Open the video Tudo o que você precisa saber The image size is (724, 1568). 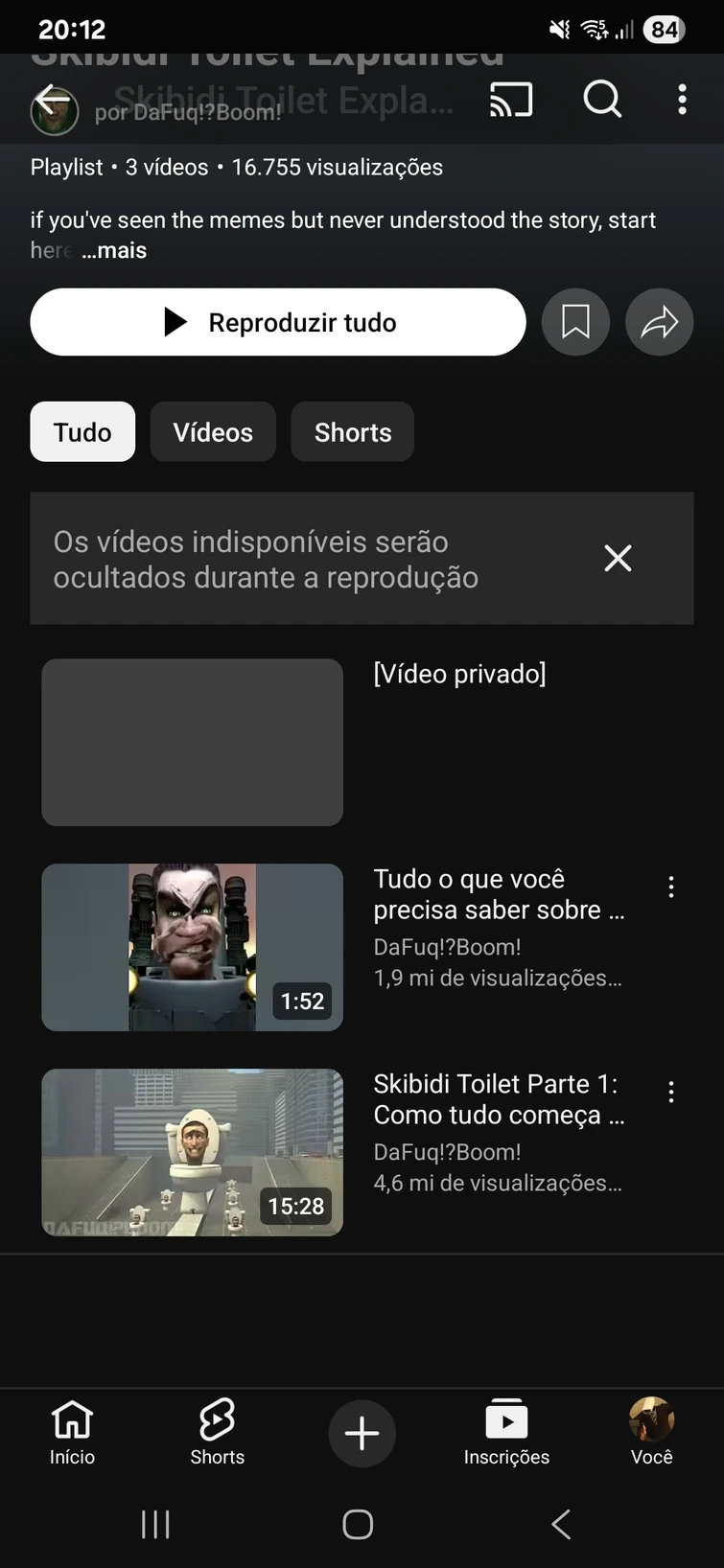click(x=192, y=947)
